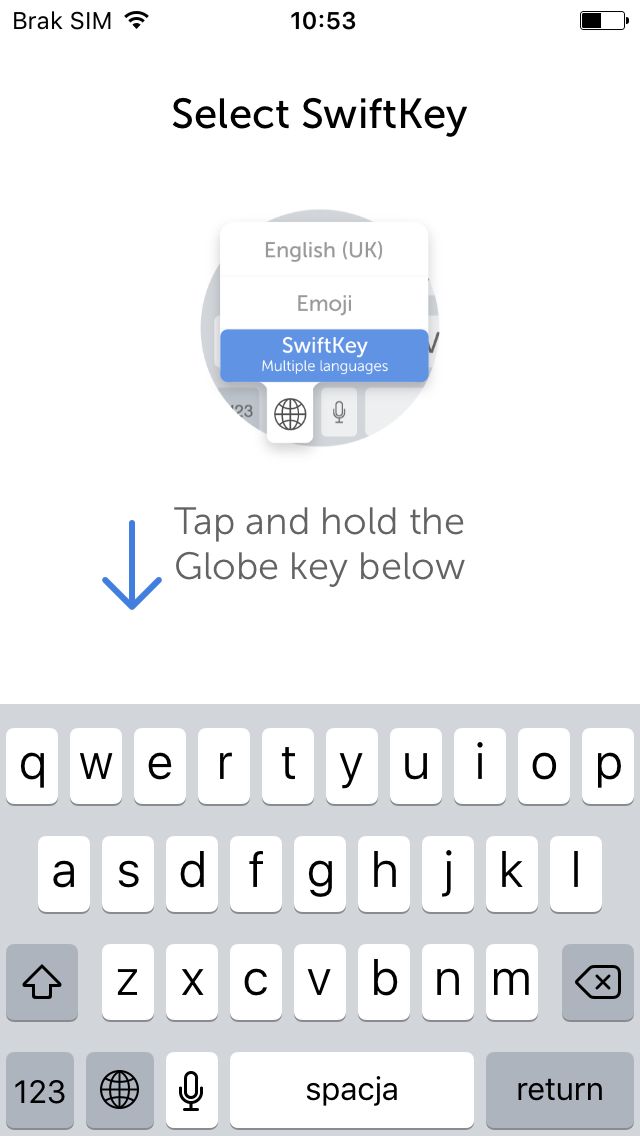
Task: Toggle the shift key
Action: 41,982
